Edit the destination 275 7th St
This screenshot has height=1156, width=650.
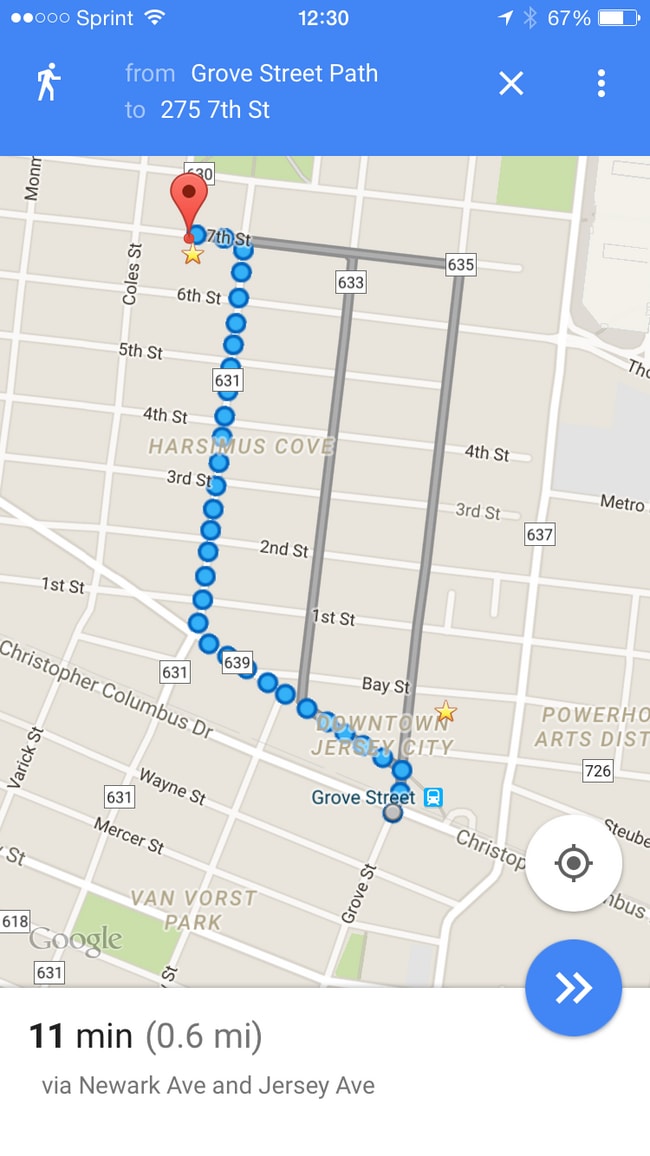click(215, 110)
